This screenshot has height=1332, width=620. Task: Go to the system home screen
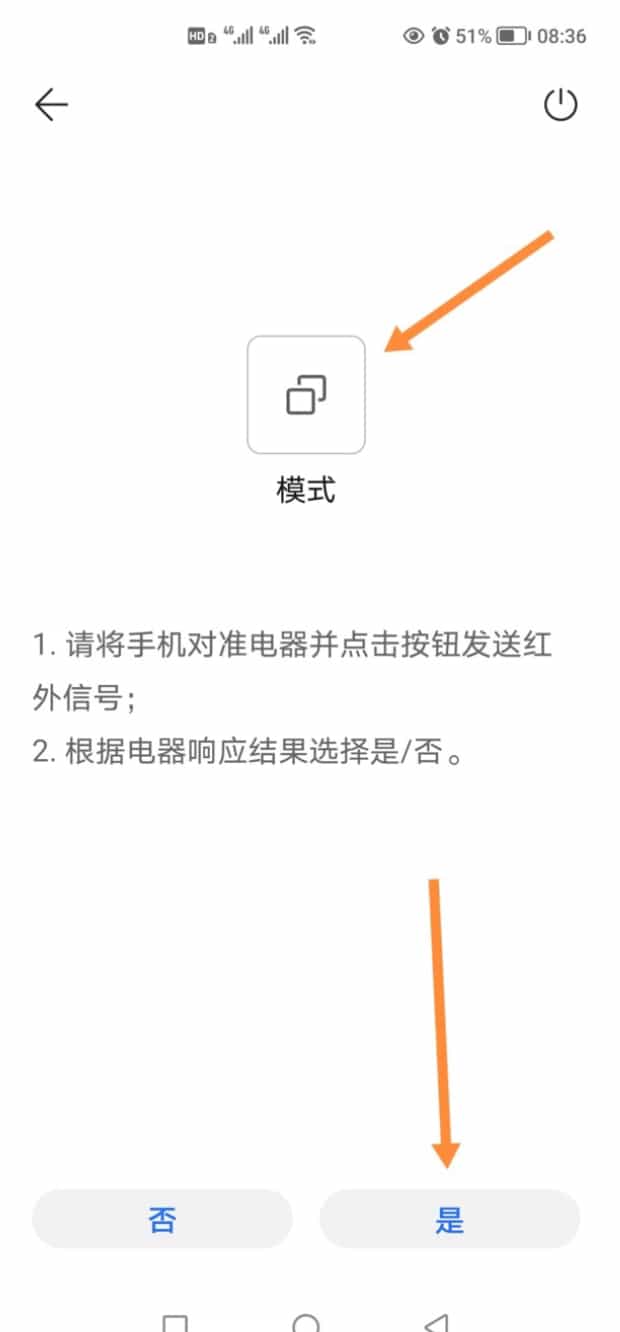(306, 1323)
